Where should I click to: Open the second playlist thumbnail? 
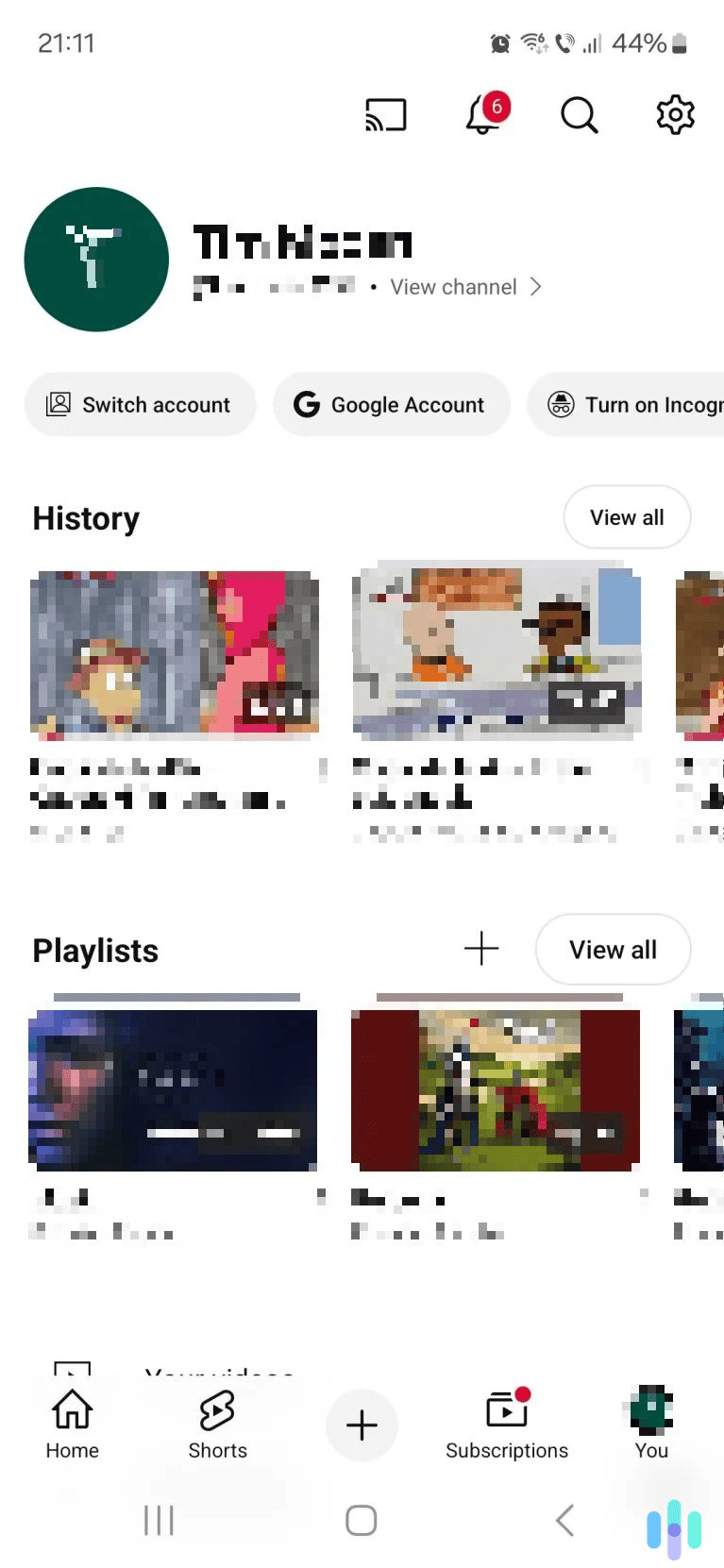(496, 1090)
